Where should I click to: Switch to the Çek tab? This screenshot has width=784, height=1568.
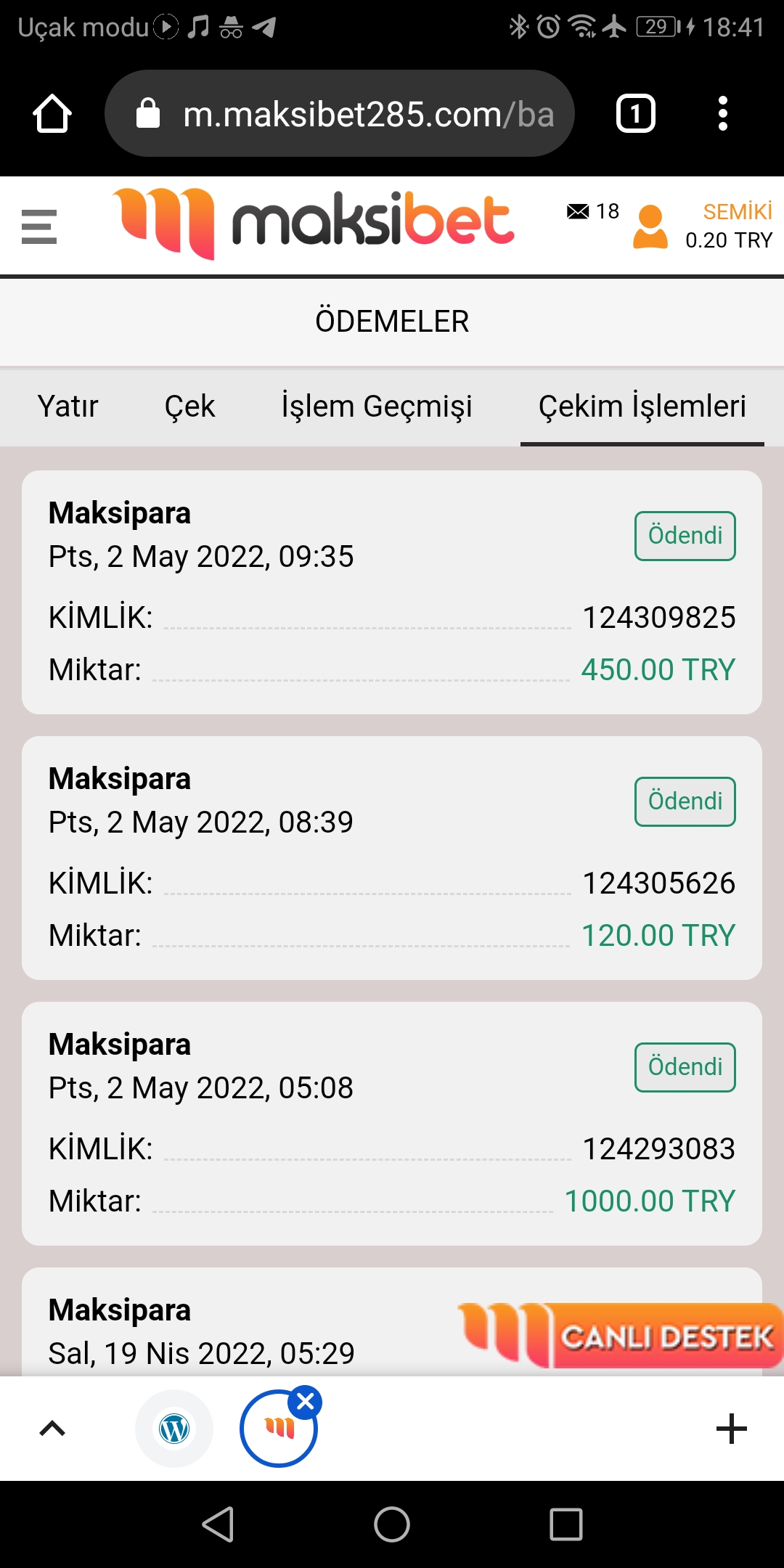[x=189, y=407]
